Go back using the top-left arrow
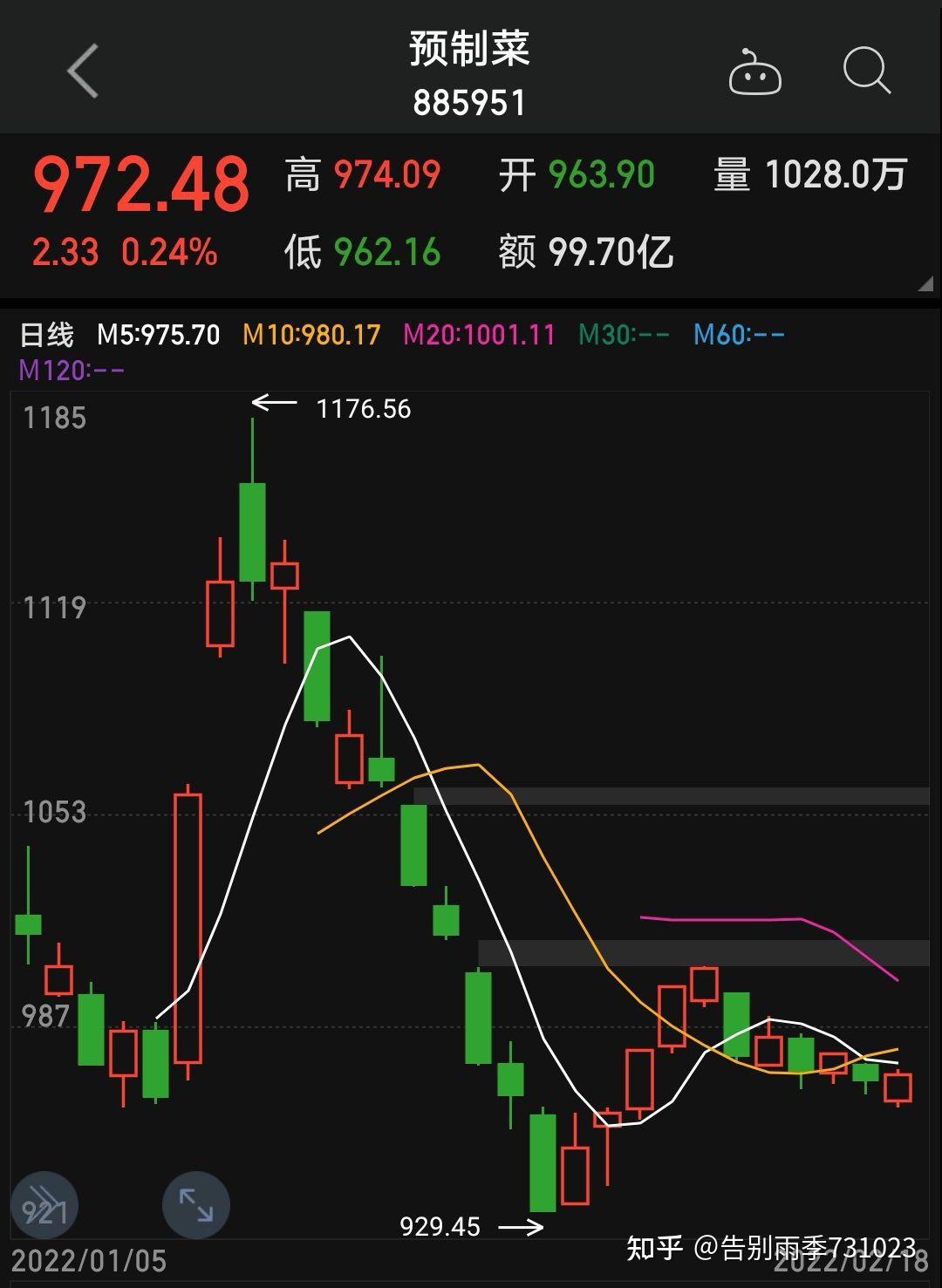This screenshot has width=942, height=1288. click(83, 71)
